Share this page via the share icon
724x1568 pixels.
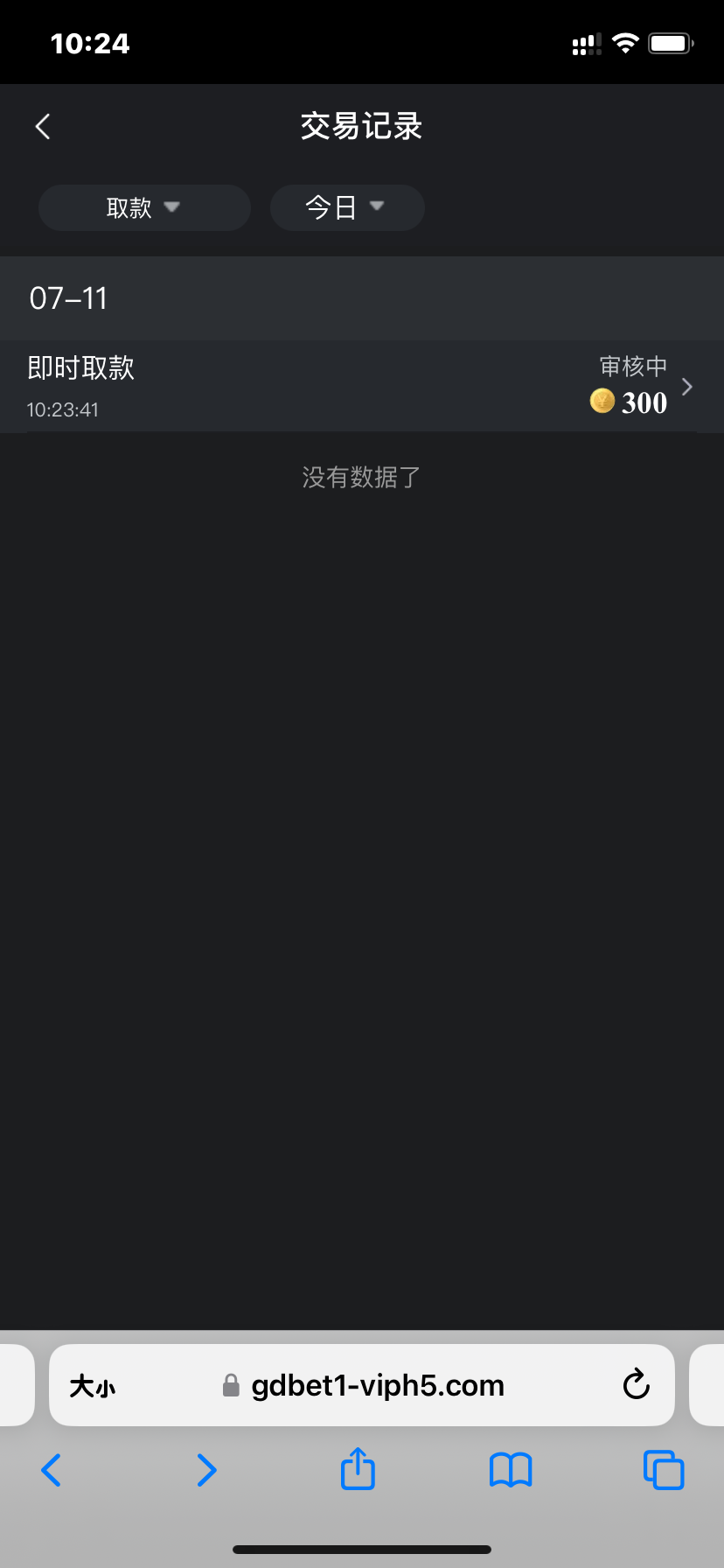tap(358, 1469)
